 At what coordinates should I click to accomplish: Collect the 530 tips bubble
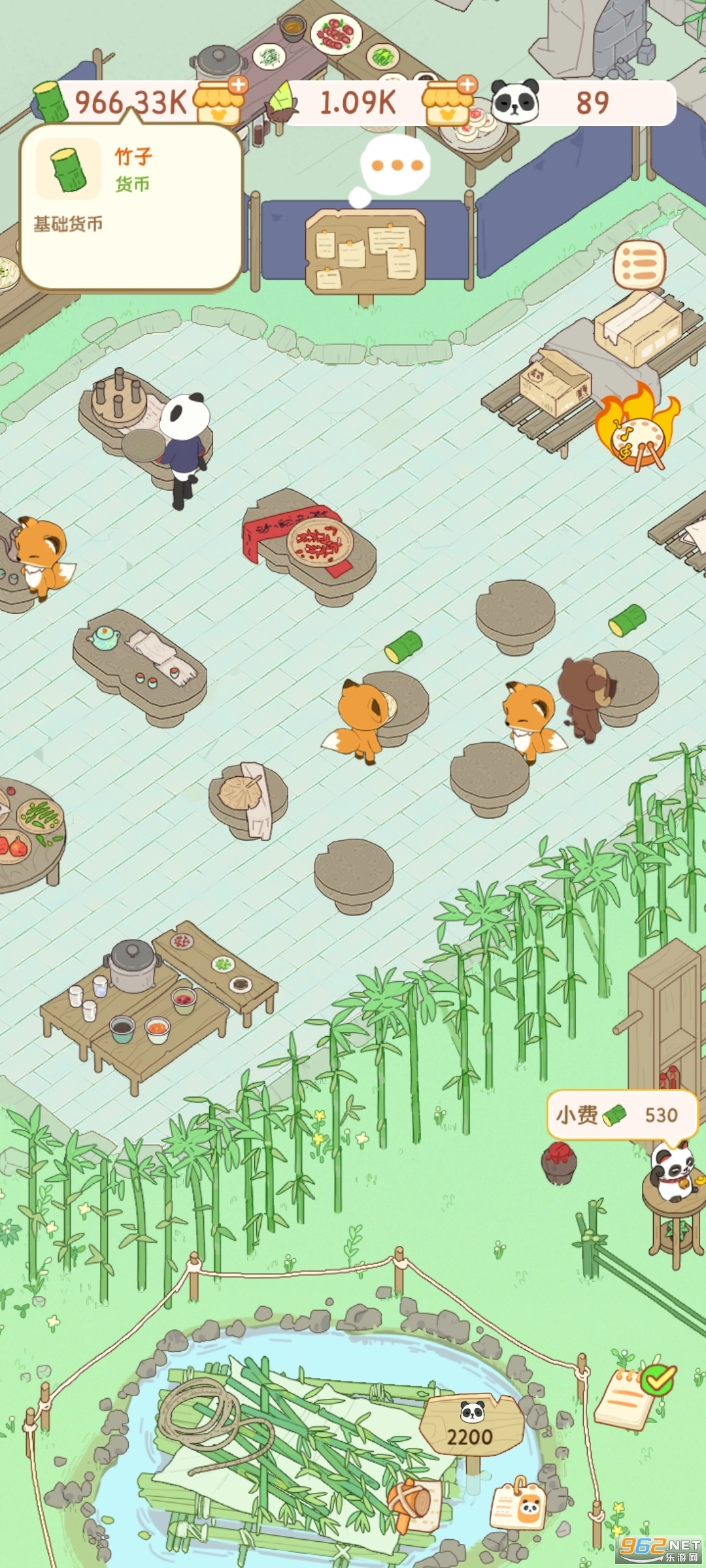click(x=622, y=1115)
